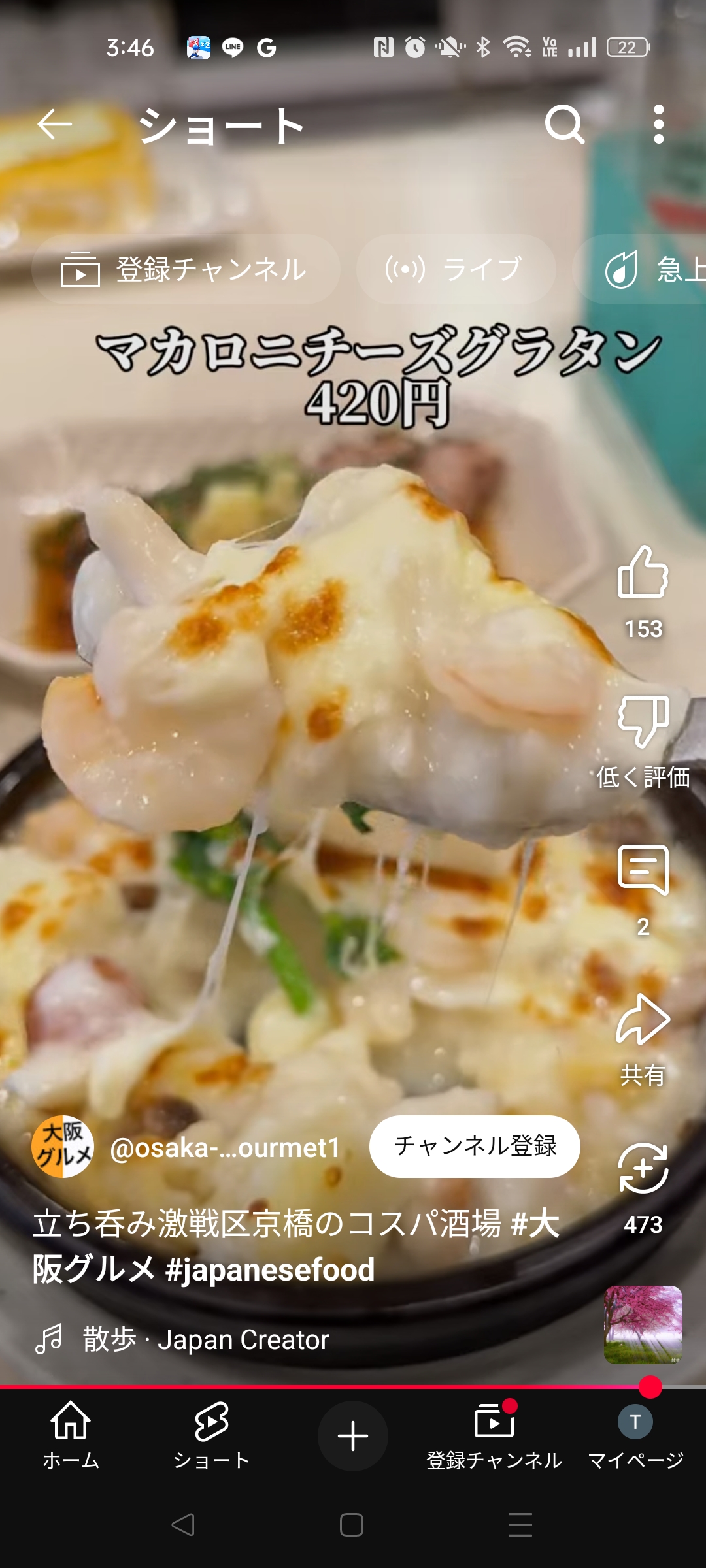
Task: Open the 散歩 · Japan Creator sound
Action: coord(205,1339)
